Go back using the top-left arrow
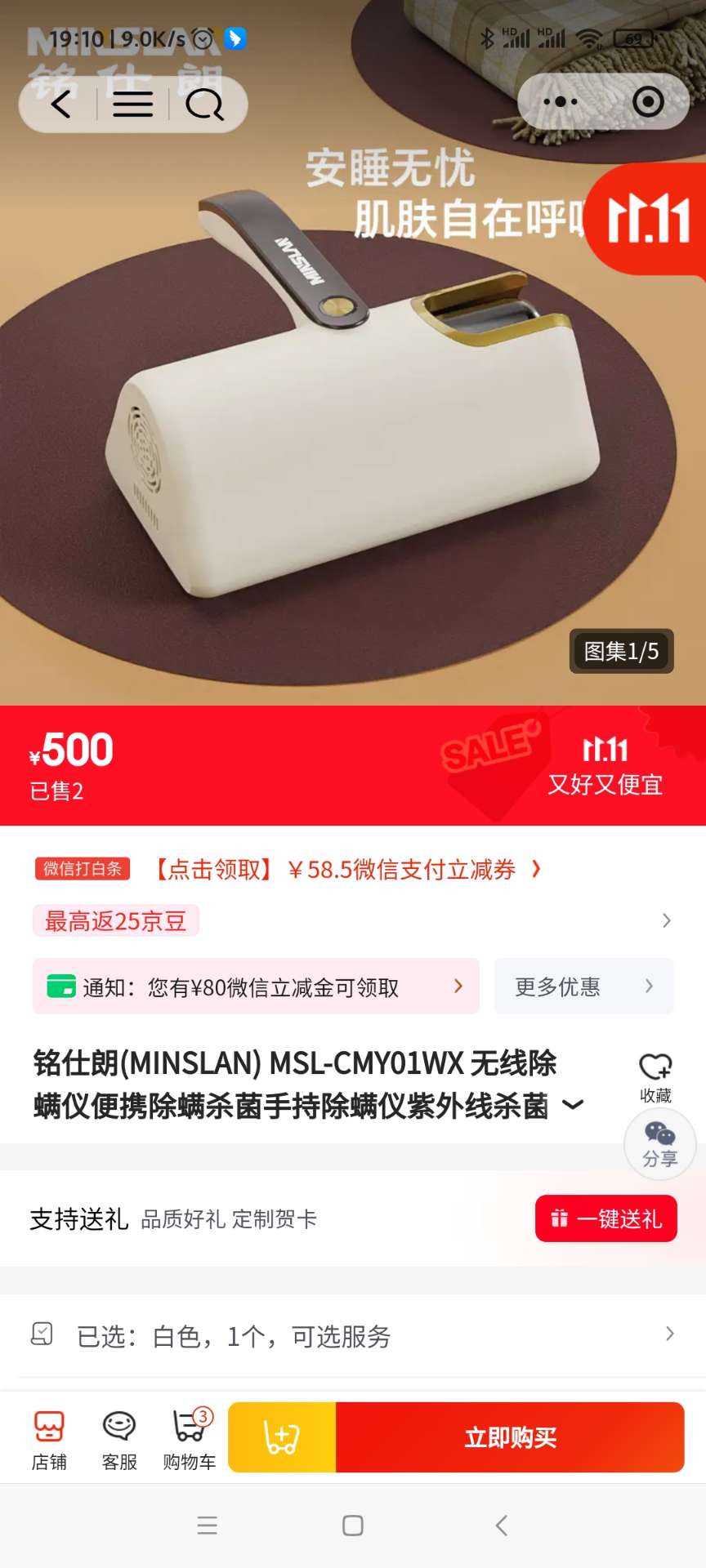The width and height of the screenshot is (706, 1568). [x=61, y=104]
